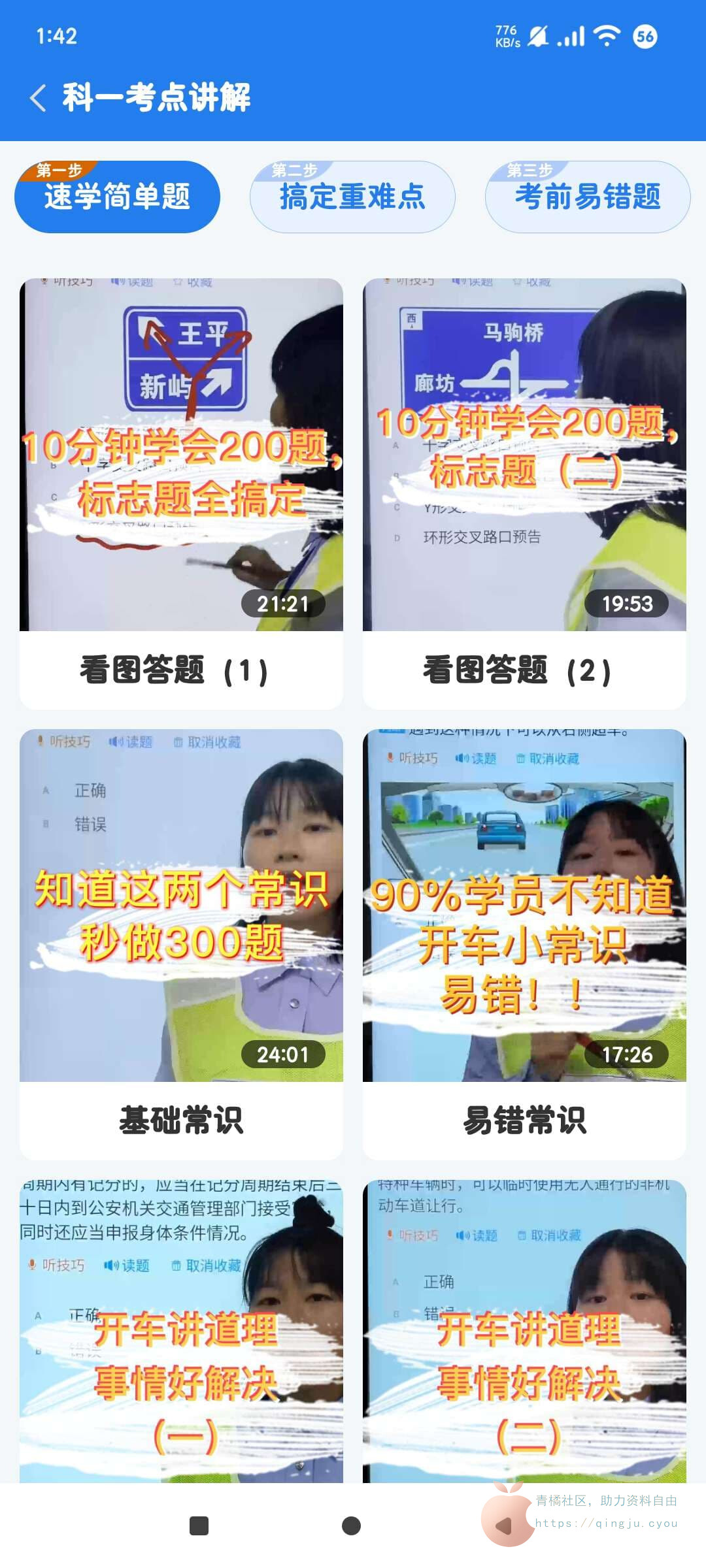
Task: Go back from 科一考点讲解
Action: tap(38, 98)
